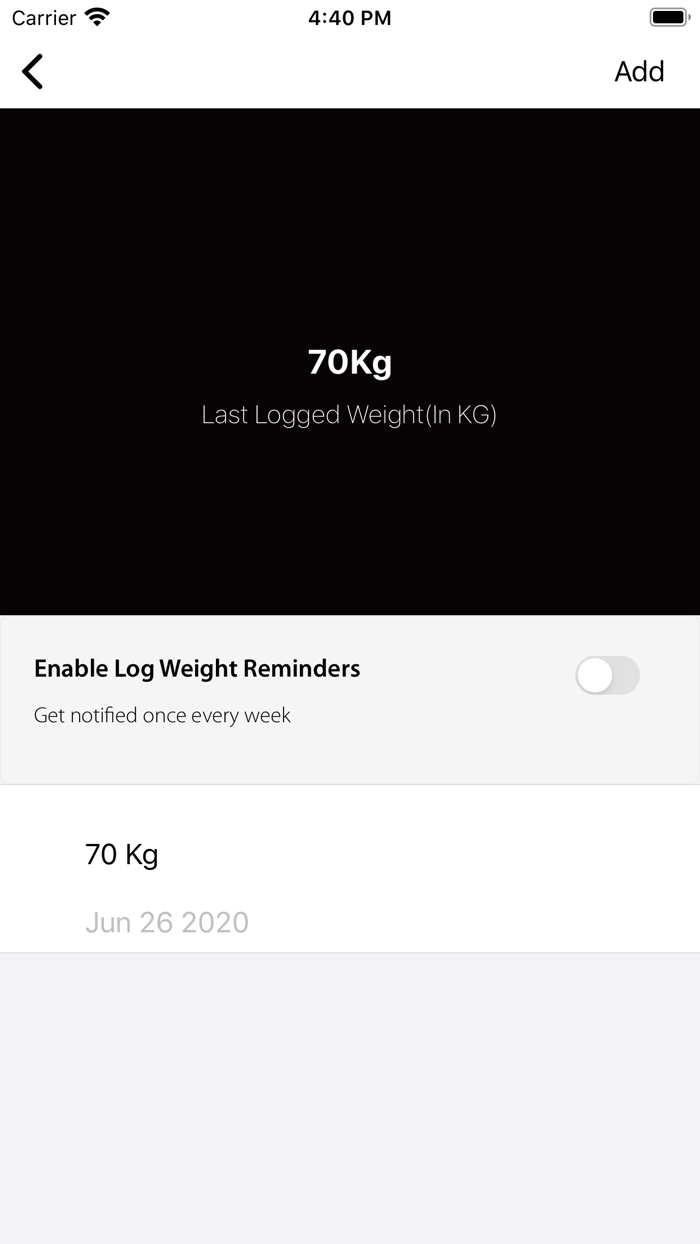Tap Add to log a new weight
The height and width of the screenshot is (1244, 700).
(639, 72)
